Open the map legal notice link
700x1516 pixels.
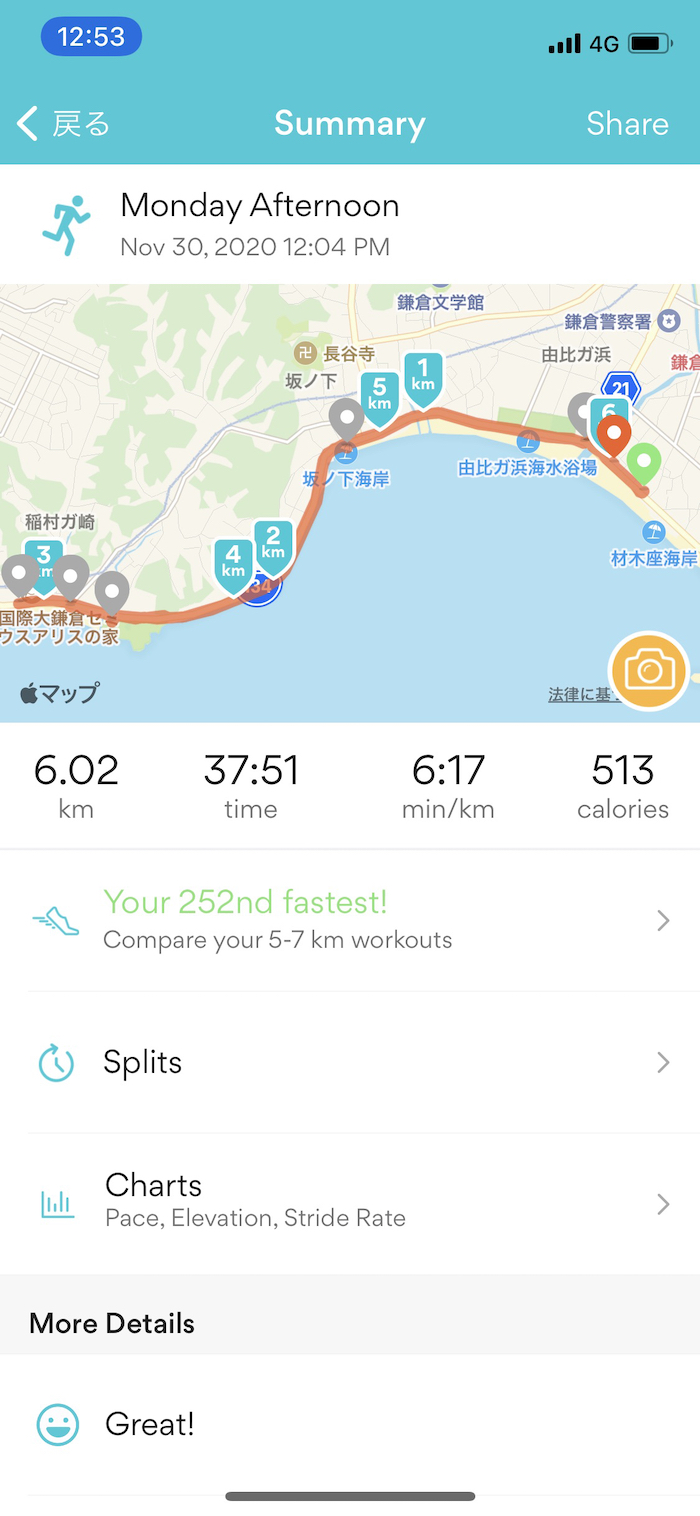578,694
